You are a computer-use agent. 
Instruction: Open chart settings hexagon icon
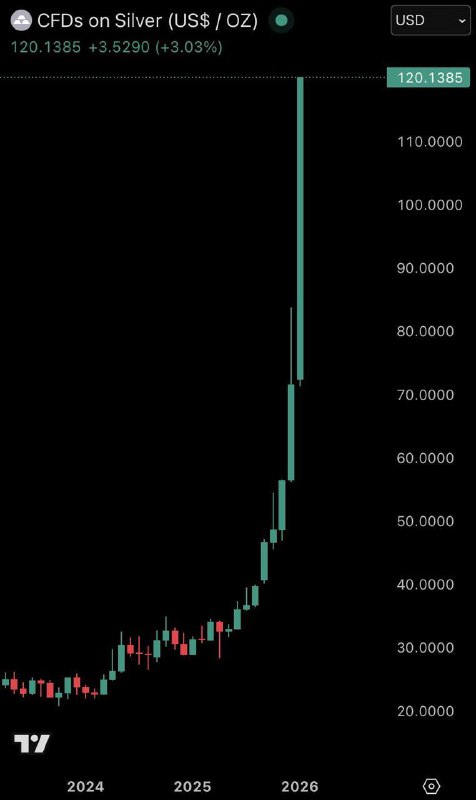(432, 786)
